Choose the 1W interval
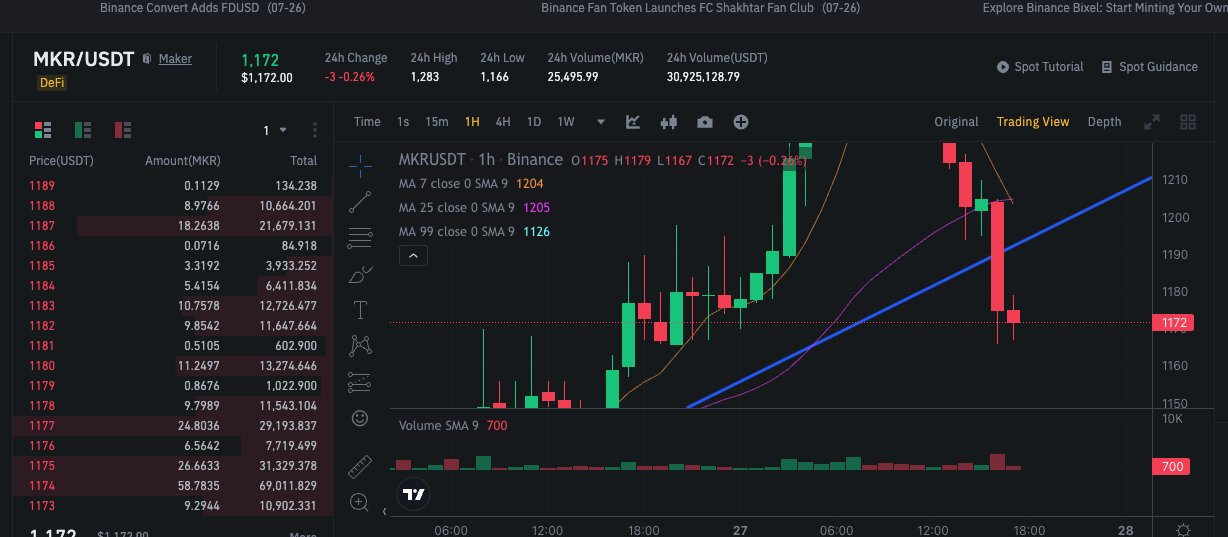This screenshot has height=537, width=1228. click(x=566, y=122)
